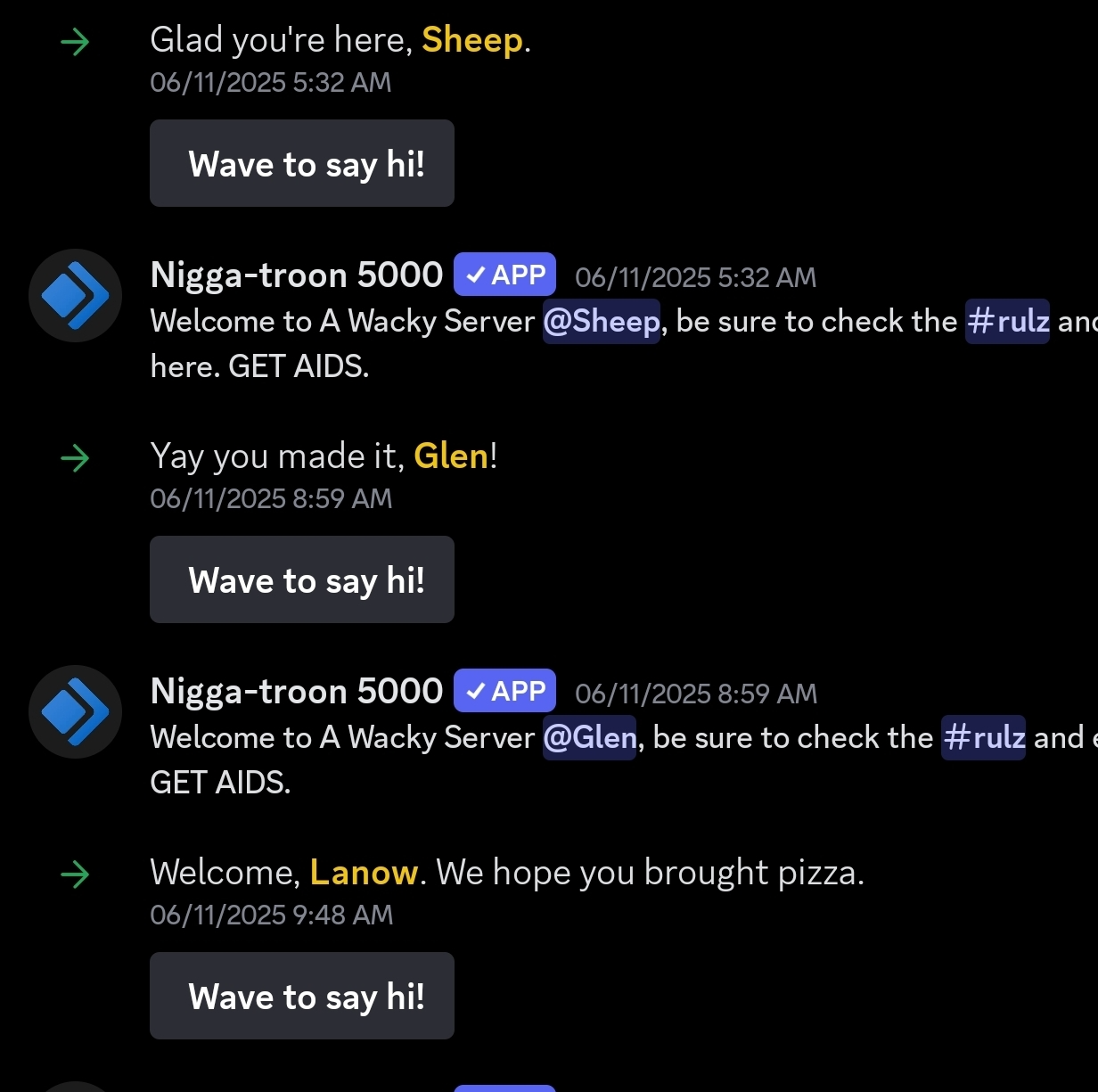Open #rulz channel link in Glen's welcome message
Viewport: 1098px width, 1092px height.
click(x=983, y=737)
